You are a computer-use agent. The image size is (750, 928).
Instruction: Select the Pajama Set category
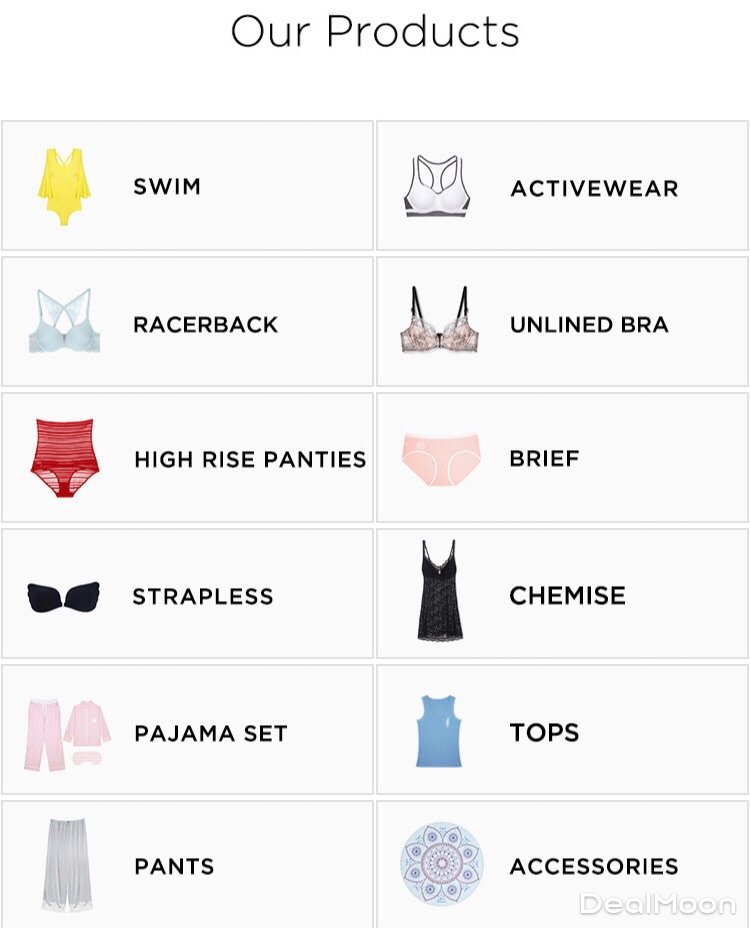pos(187,730)
